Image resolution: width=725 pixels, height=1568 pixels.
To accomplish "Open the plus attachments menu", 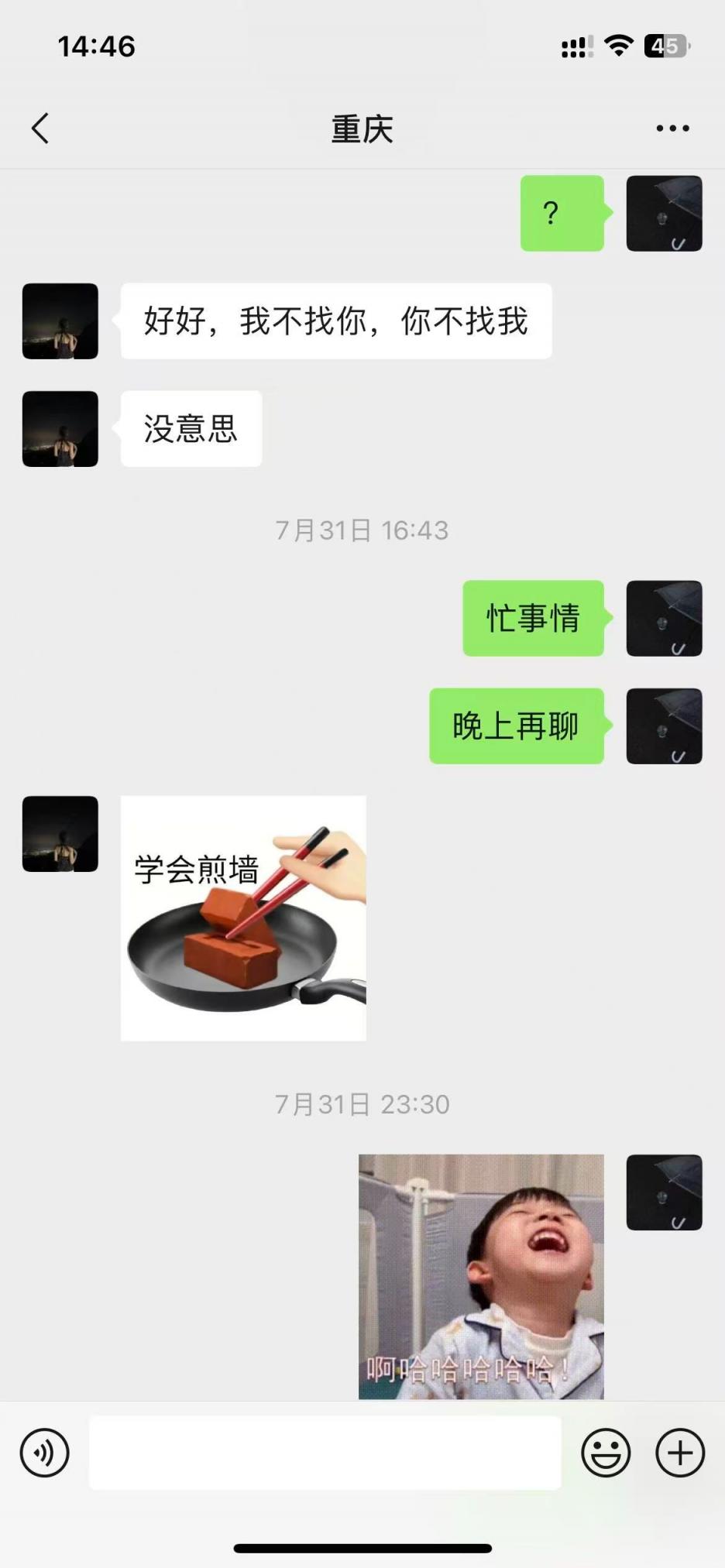I will tap(679, 1453).
